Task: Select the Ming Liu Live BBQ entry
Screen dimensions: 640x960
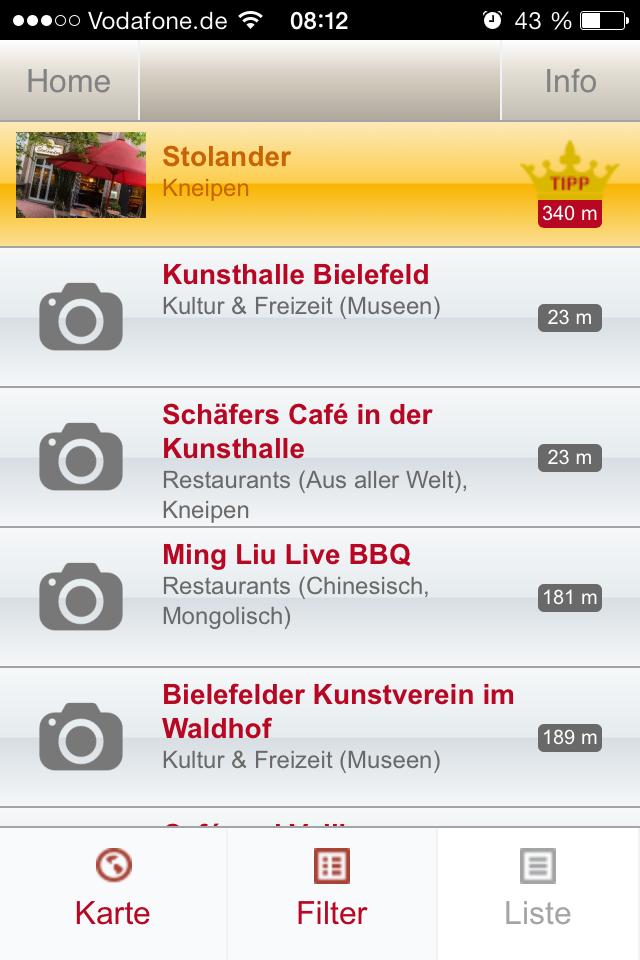Action: pyautogui.click(x=320, y=597)
